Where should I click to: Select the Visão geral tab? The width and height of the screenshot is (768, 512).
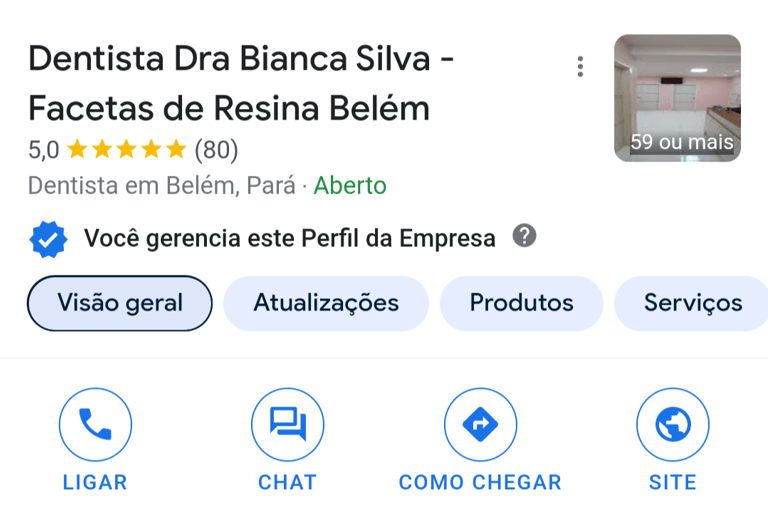120,303
